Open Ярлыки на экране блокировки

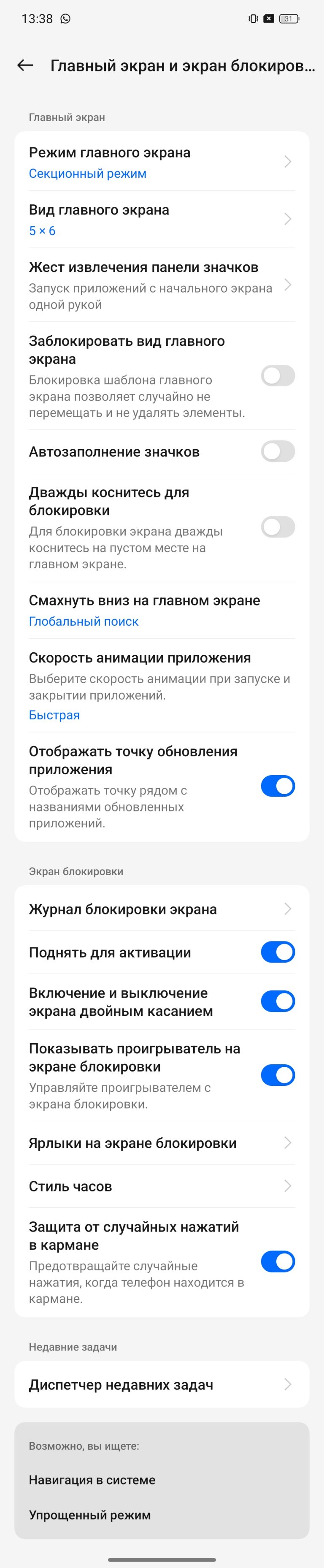click(161, 1142)
